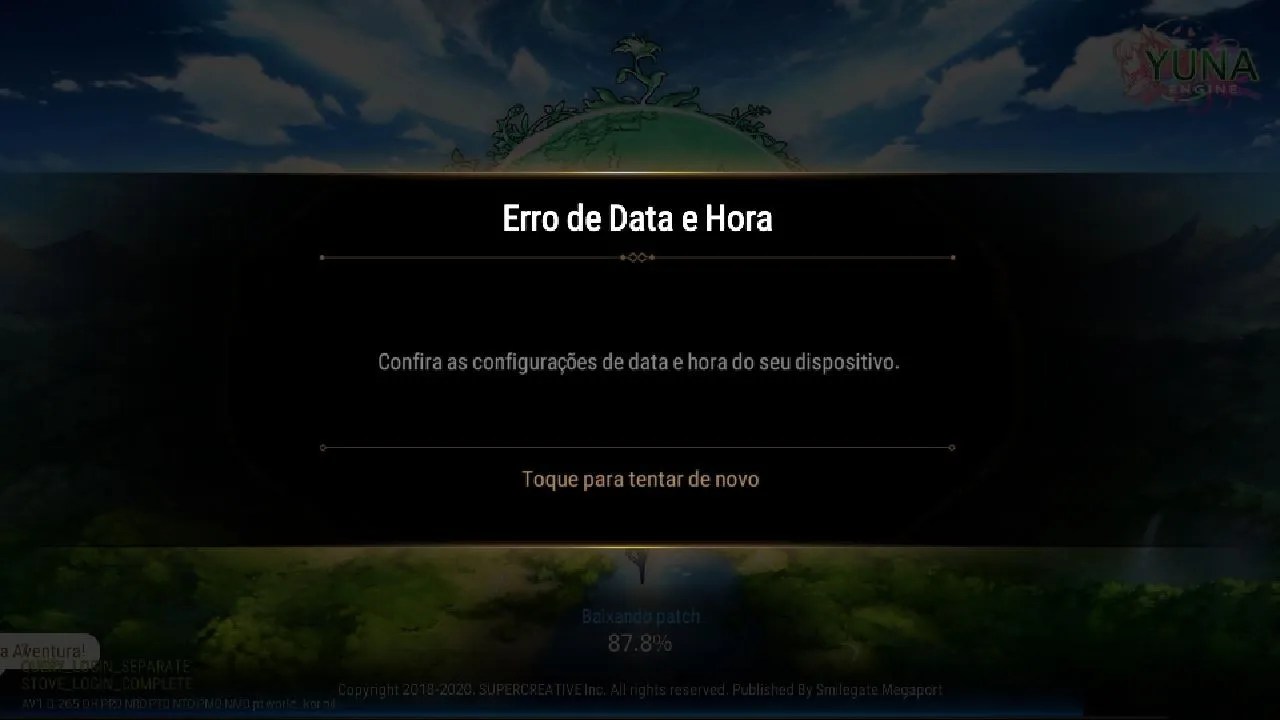Tap 'Toque para tentar de novo' to retry
Image resolution: width=1280 pixels, height=720 pixels.
[640, 480]
